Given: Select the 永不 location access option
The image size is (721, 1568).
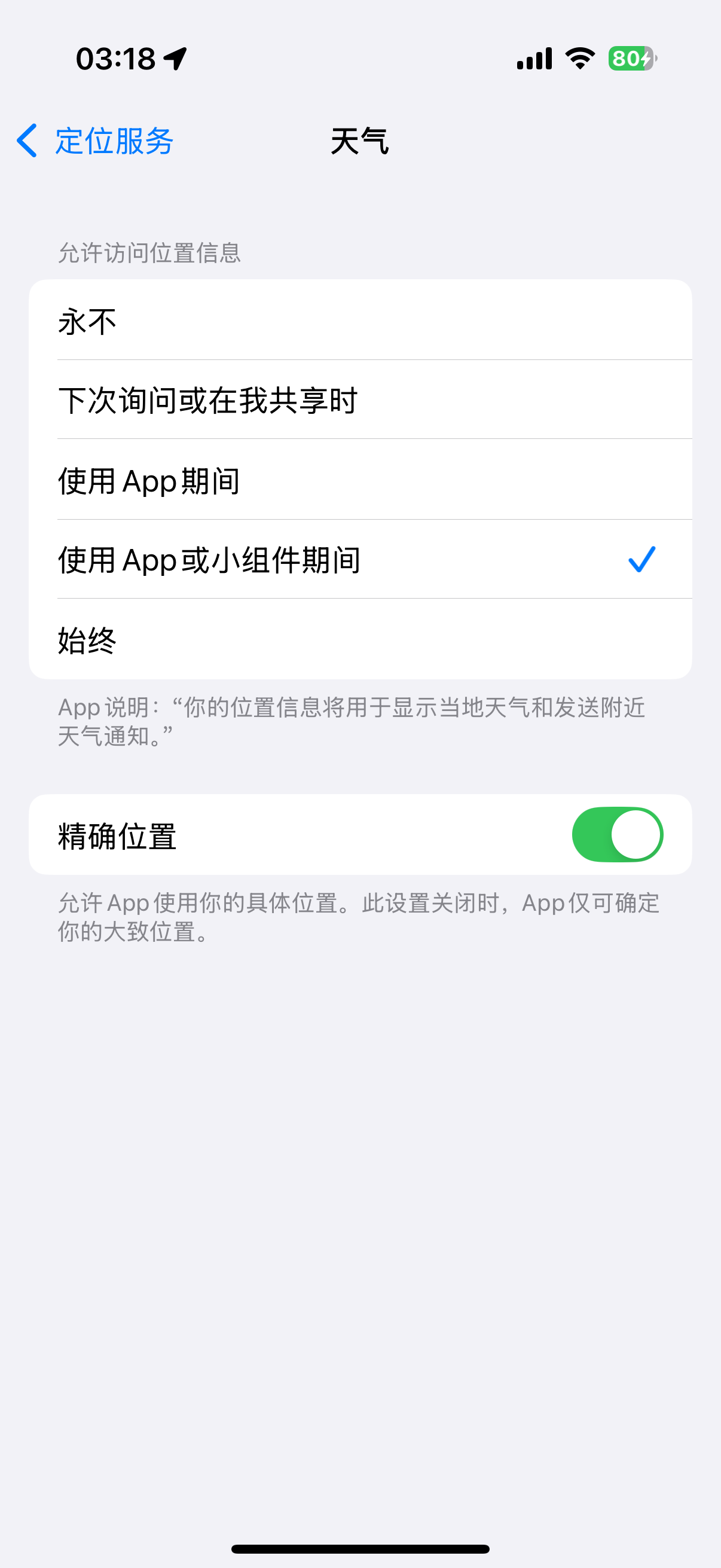Looking at the screenshot, I should click(359, 321).
